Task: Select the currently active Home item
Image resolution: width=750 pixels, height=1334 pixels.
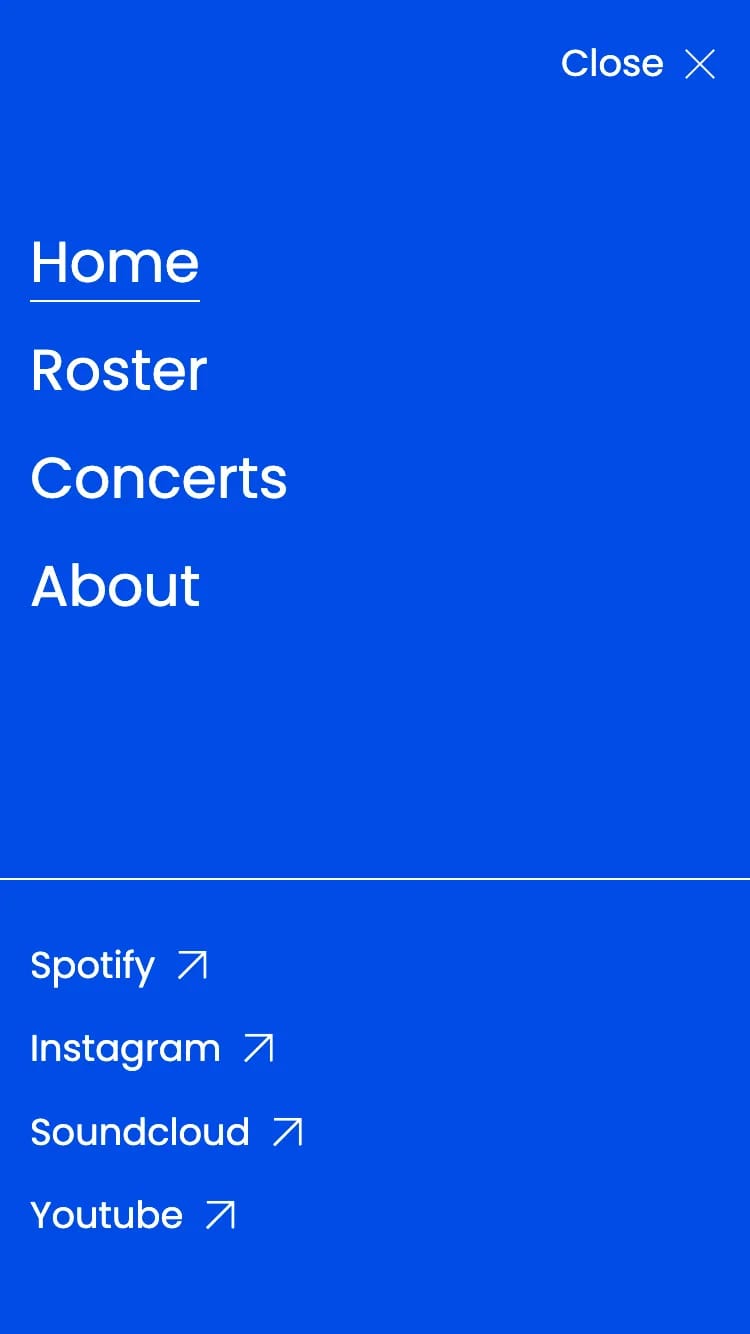Action: tap(114, 262)
